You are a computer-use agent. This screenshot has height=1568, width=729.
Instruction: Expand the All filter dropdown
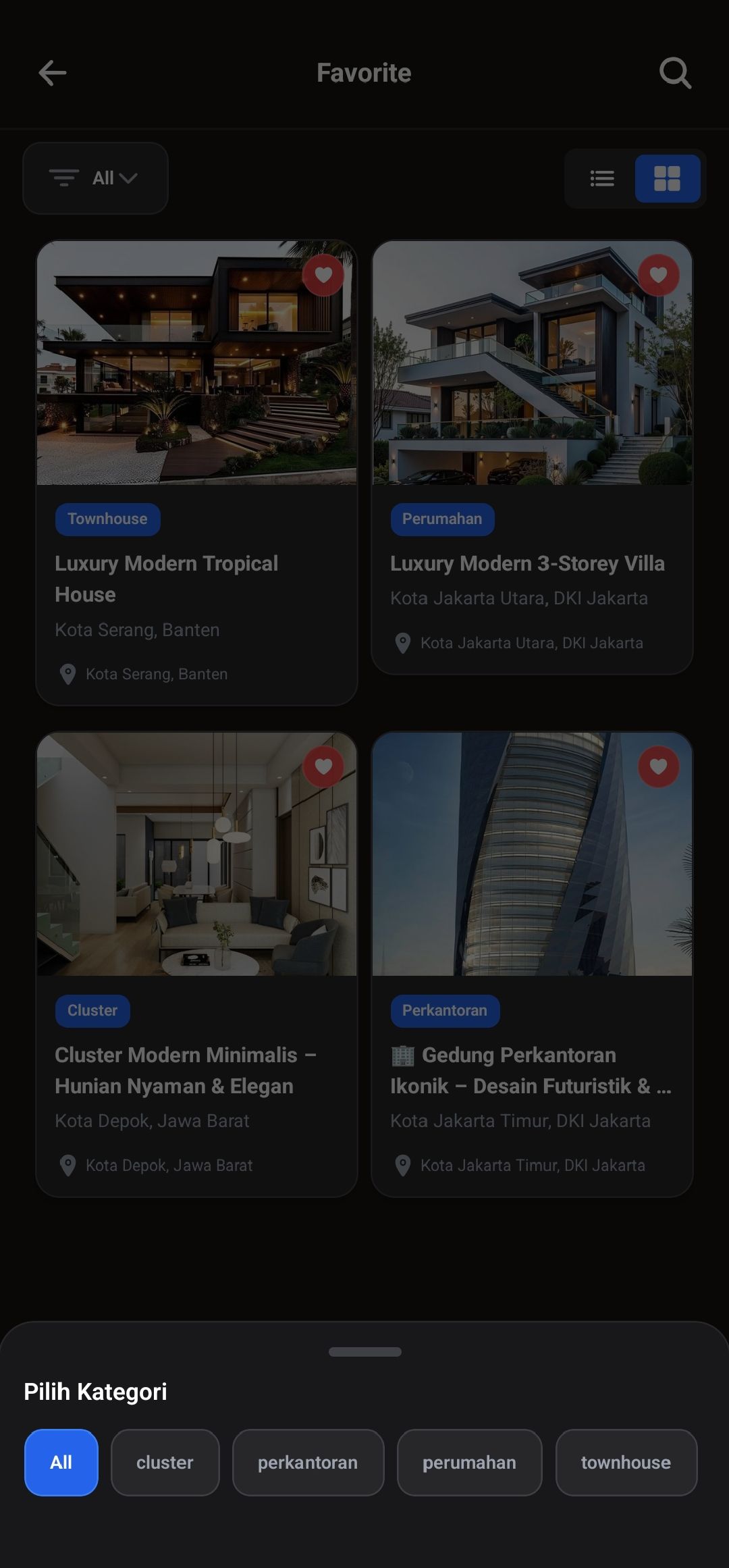[95, 178]
